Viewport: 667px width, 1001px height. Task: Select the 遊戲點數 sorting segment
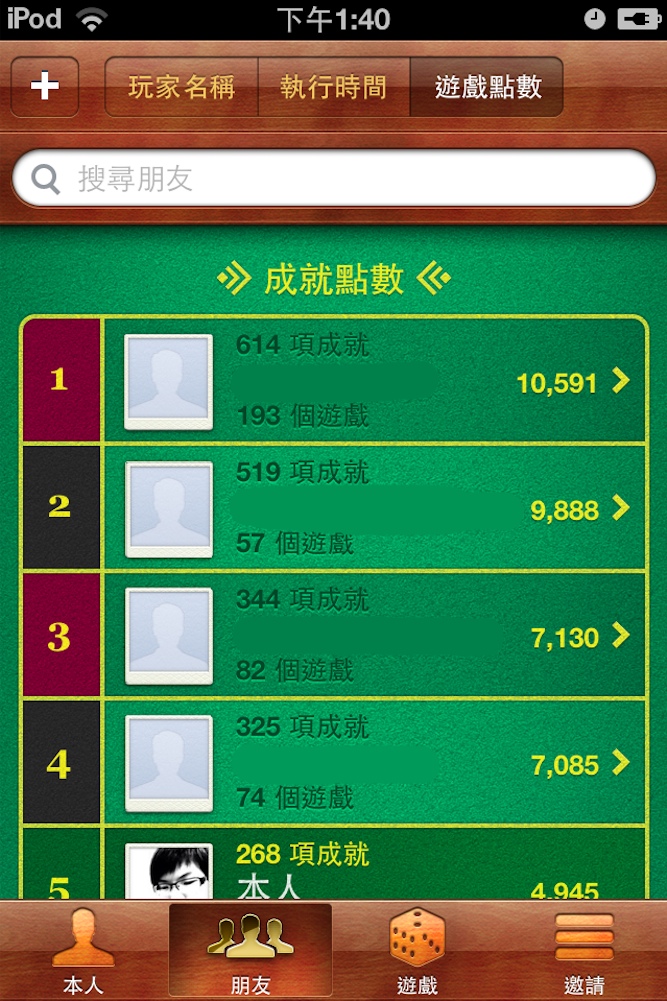pos(487,87)
